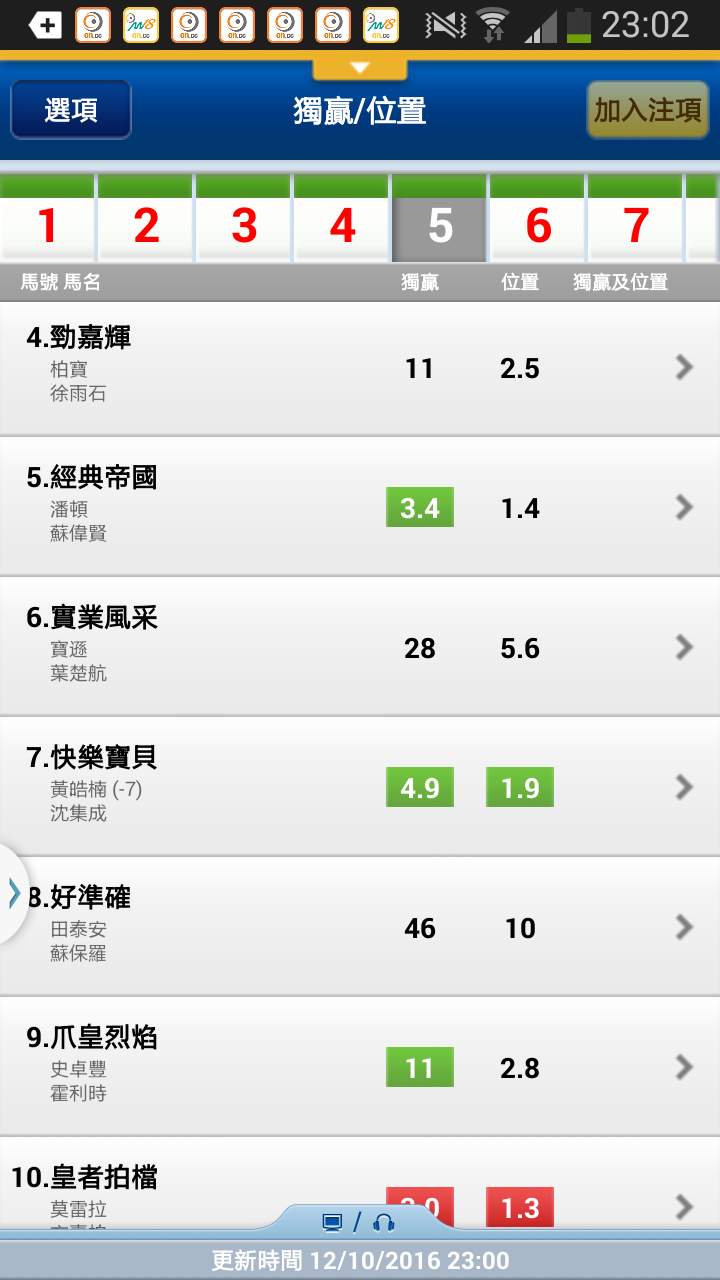
Task: Open the monitor/headphone bottom panel
Action: tap(359, 1222)
